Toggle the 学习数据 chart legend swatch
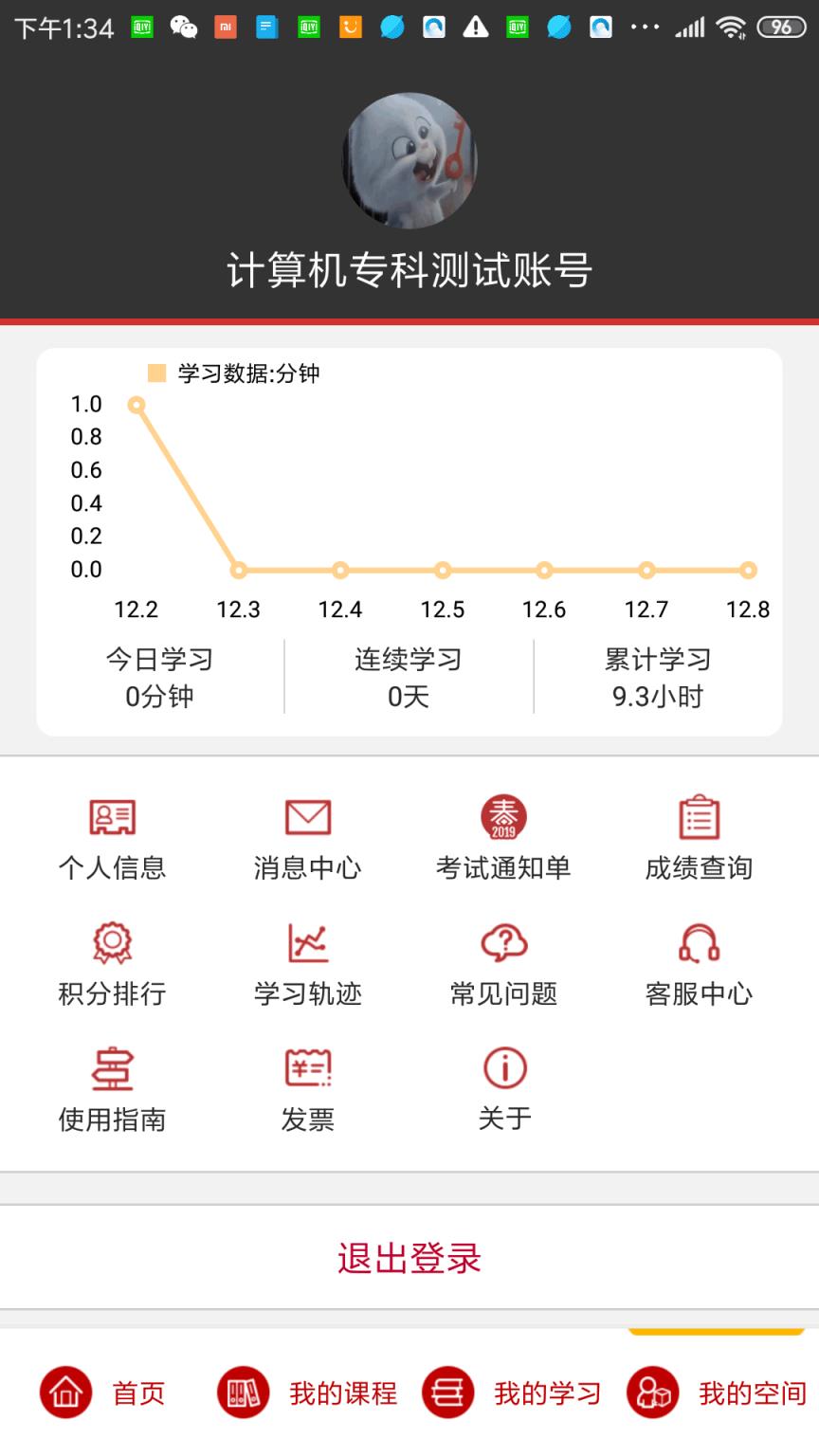The width and height of the screenshot is (819, 1456). [x=157, y=373]
